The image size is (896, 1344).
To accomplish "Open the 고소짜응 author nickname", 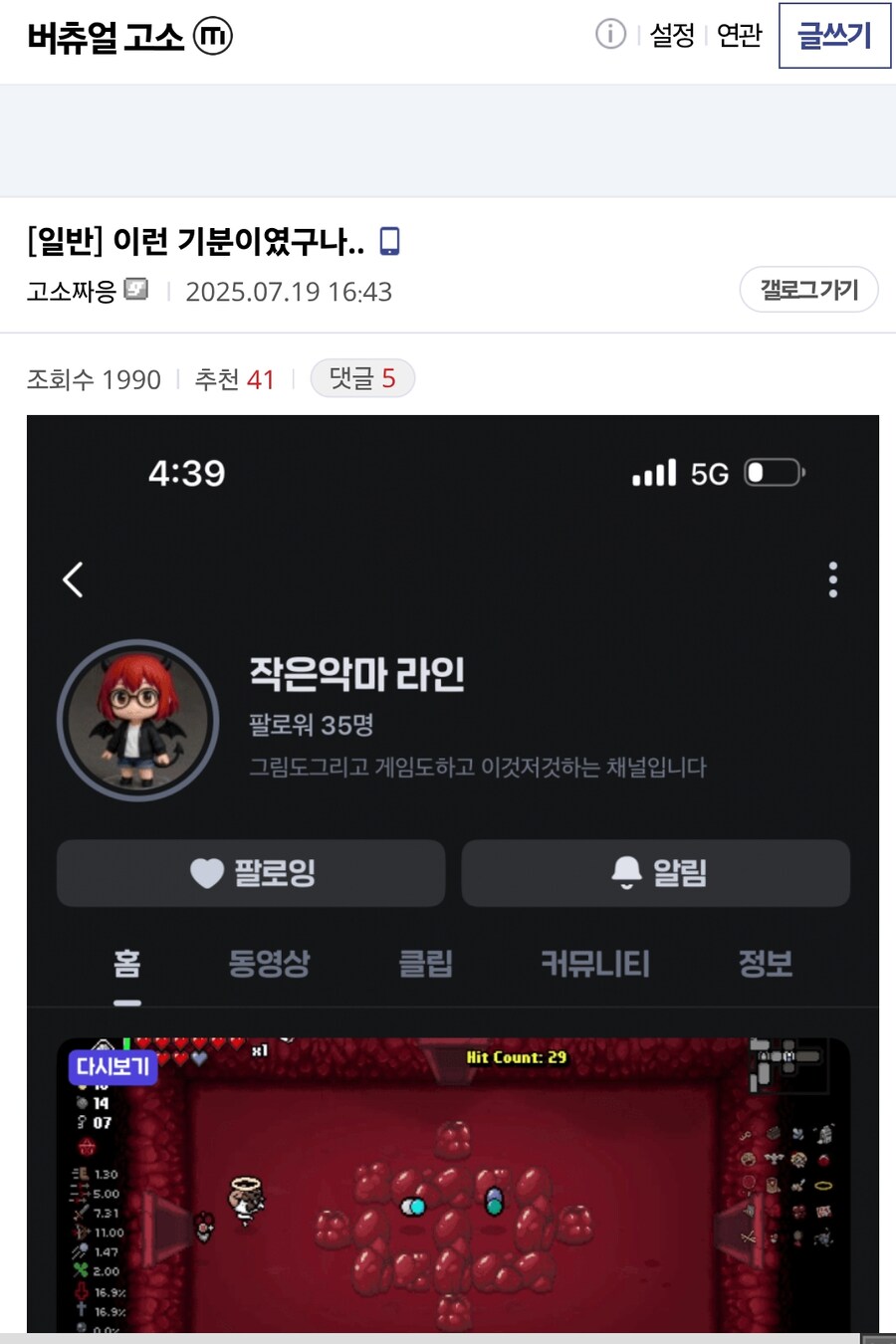I will (x=72, y=292).
